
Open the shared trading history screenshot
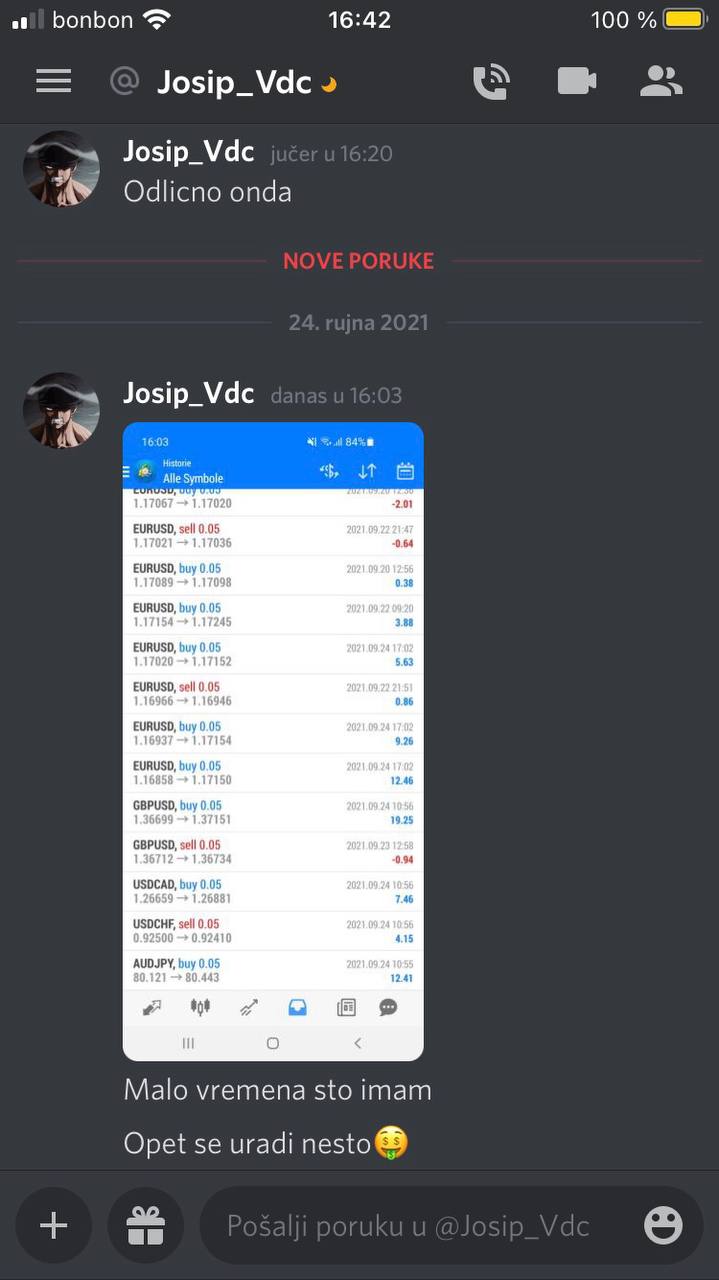pyautogui.click(x=273, y=740)
